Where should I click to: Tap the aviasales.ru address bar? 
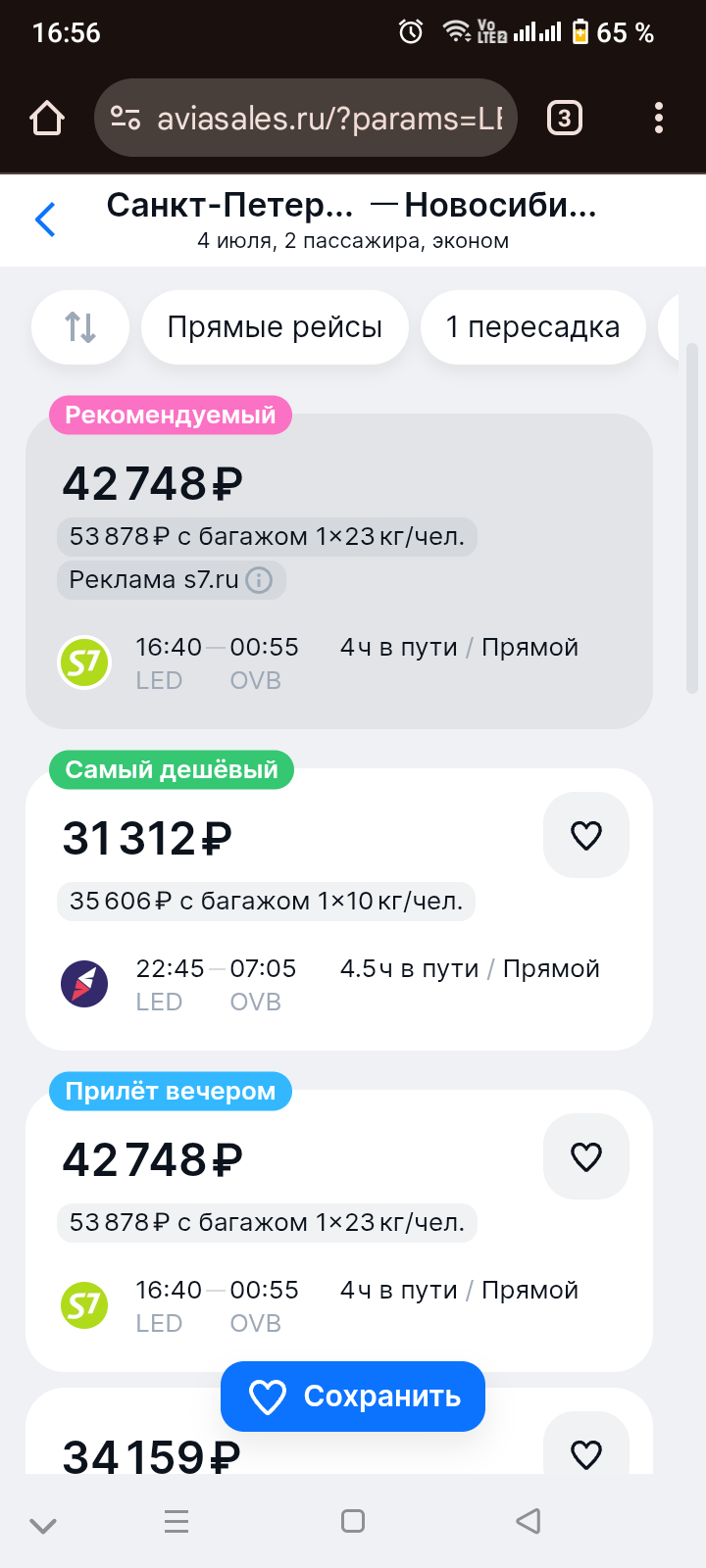pyautogui.click(x=306, y=119)
